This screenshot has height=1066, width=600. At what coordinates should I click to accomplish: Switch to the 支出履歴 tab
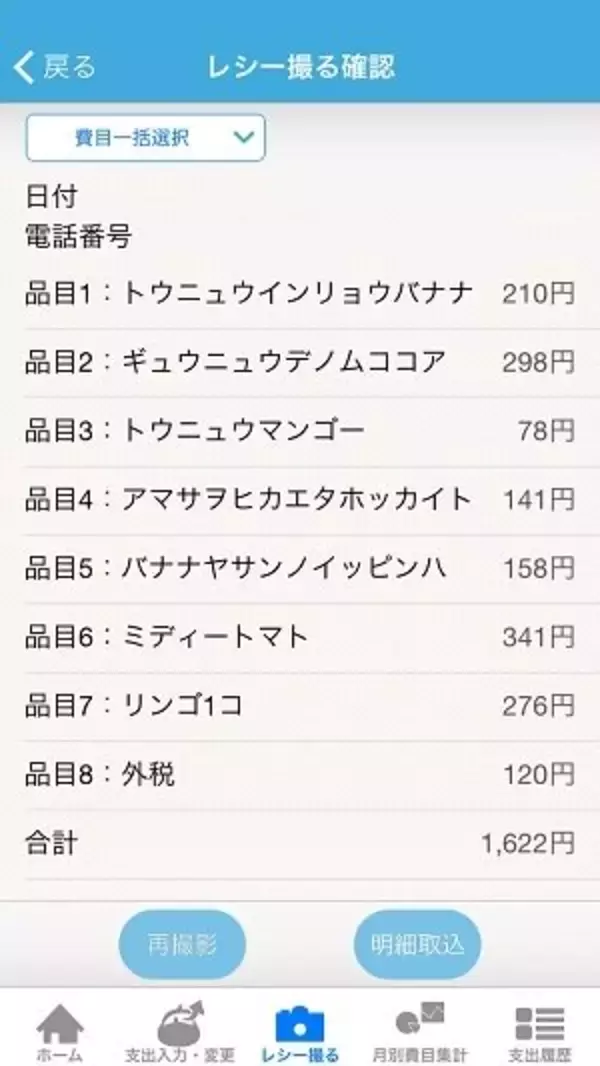pos(540,1030)
